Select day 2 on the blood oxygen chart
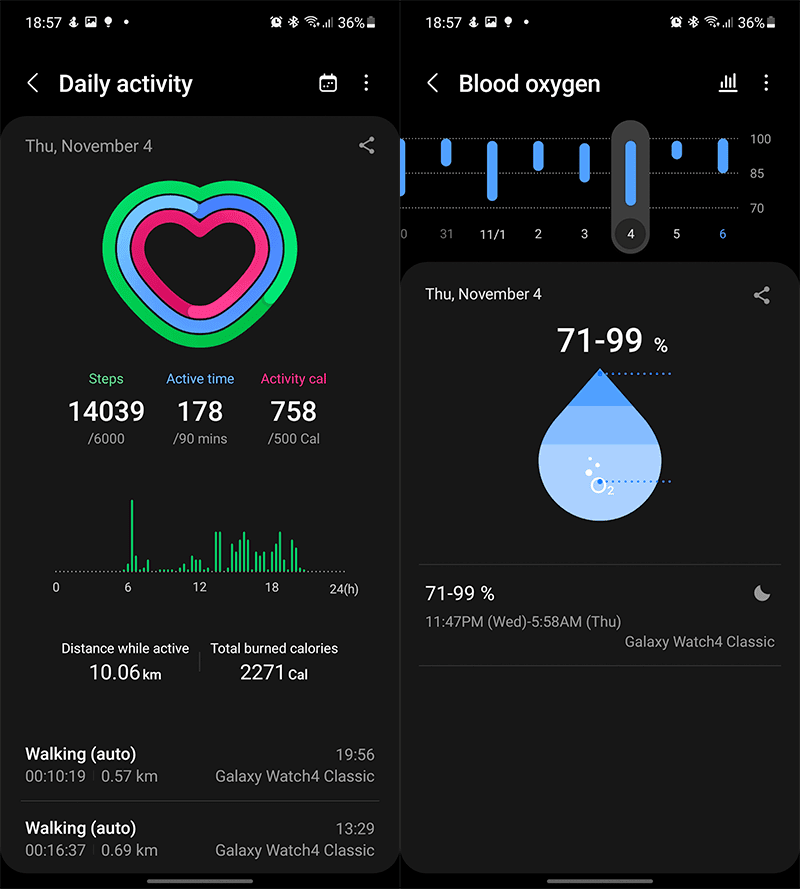This screenshot has height=889, width=800. tap(538, 234)
